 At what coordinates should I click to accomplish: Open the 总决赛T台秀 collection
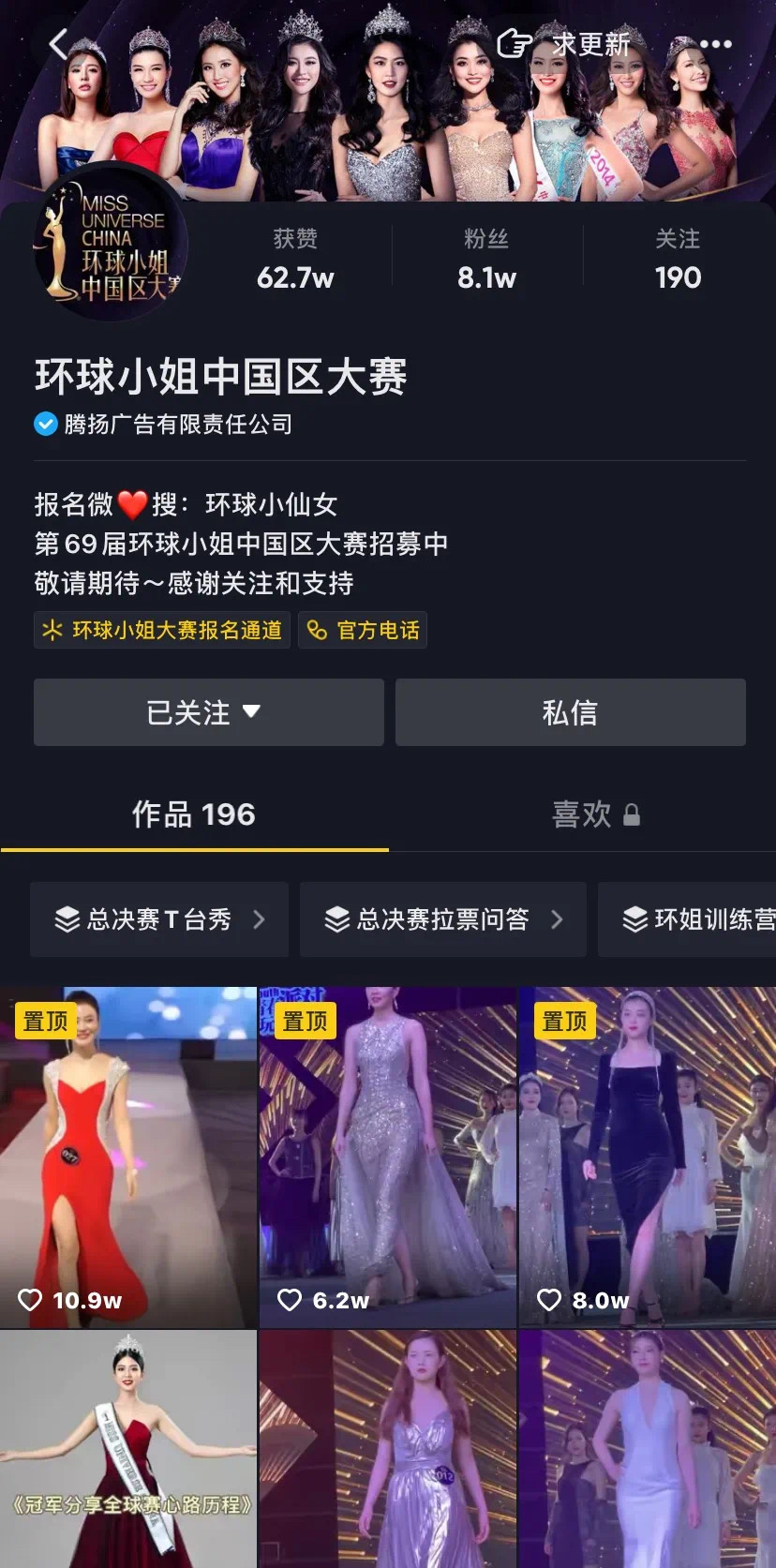[159, 919]
